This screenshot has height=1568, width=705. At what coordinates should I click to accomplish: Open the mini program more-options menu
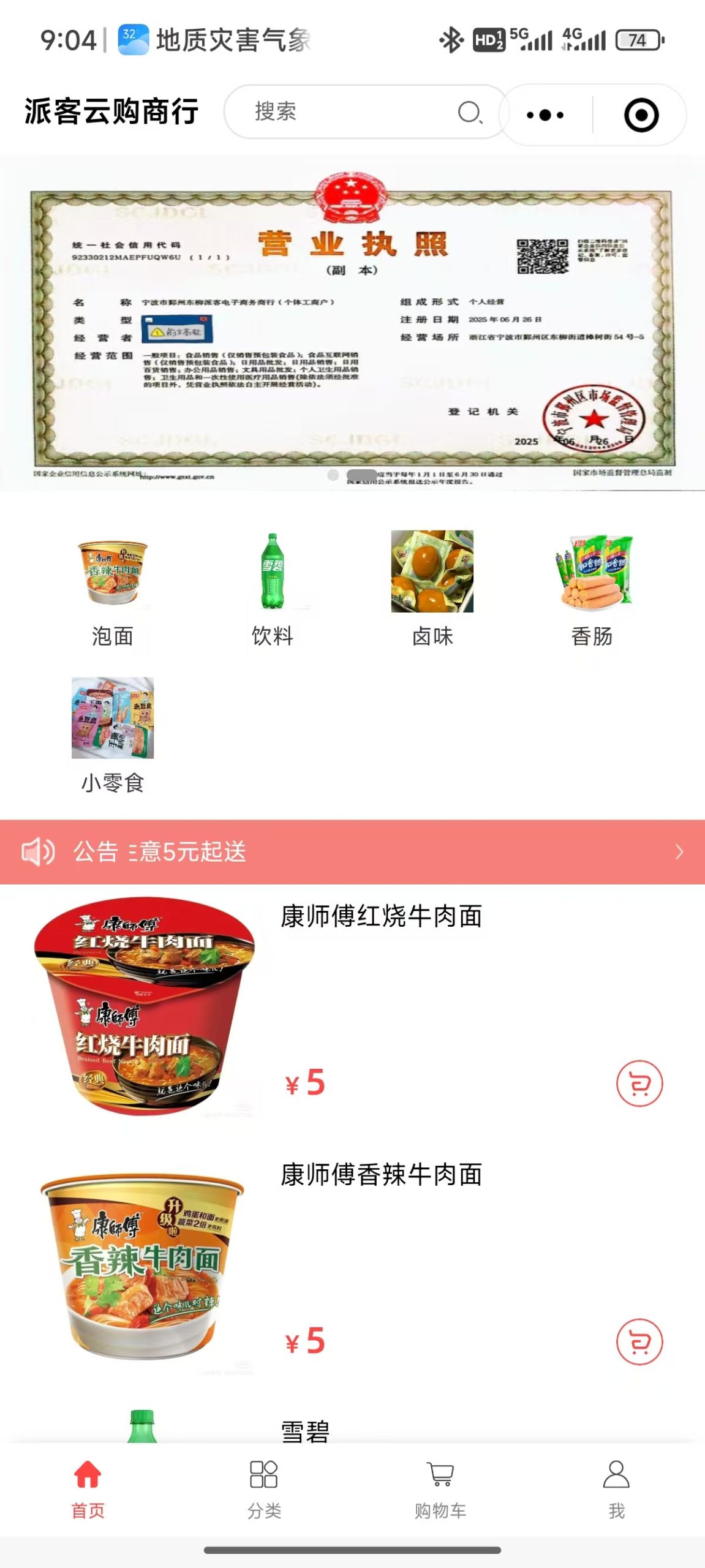545,115
